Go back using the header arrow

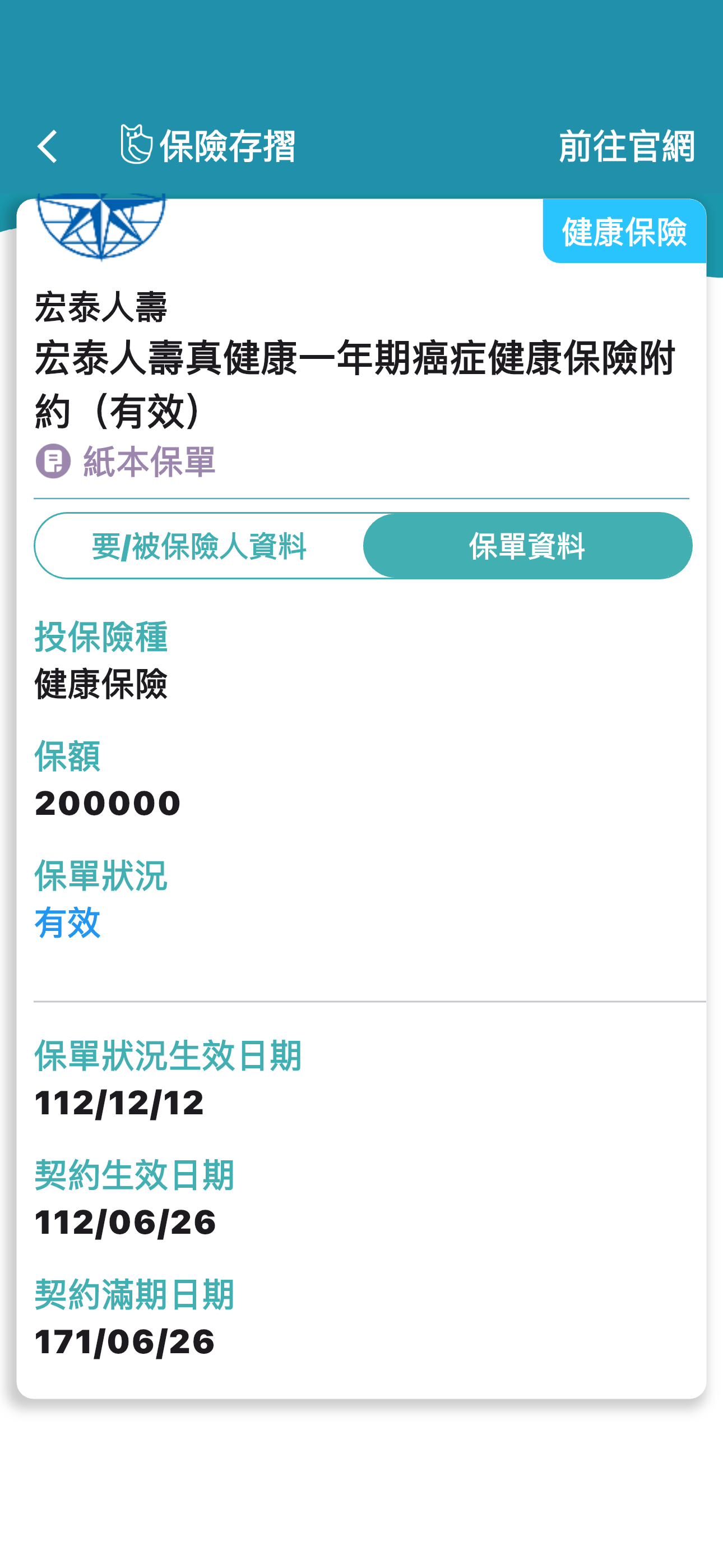[x=48, y=147]
